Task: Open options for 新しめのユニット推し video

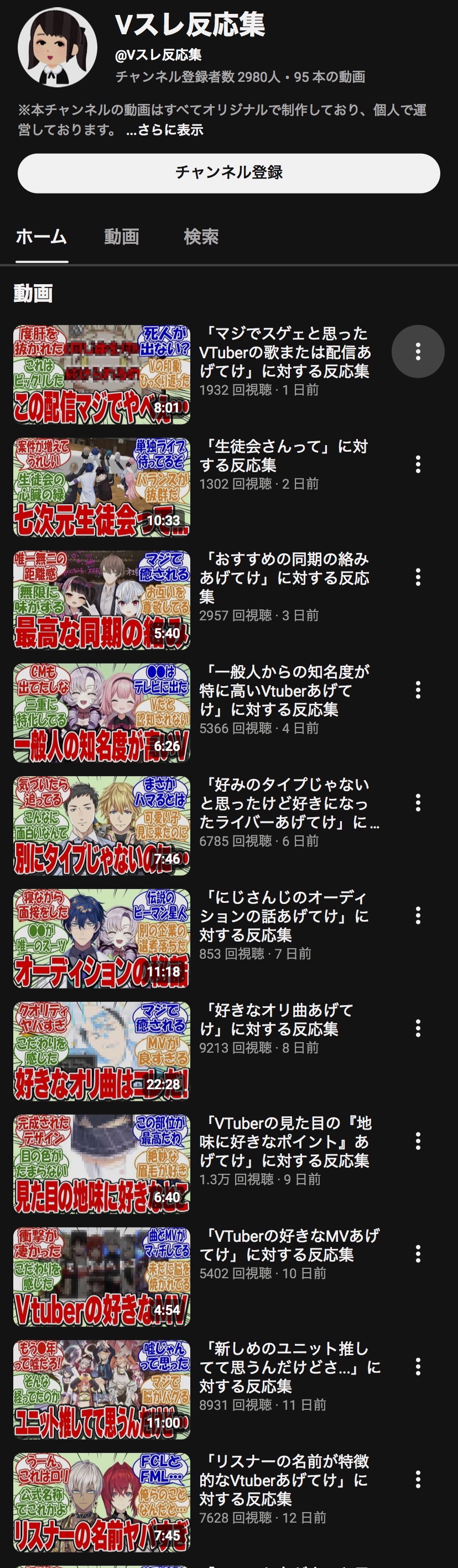Action: 418,1367
